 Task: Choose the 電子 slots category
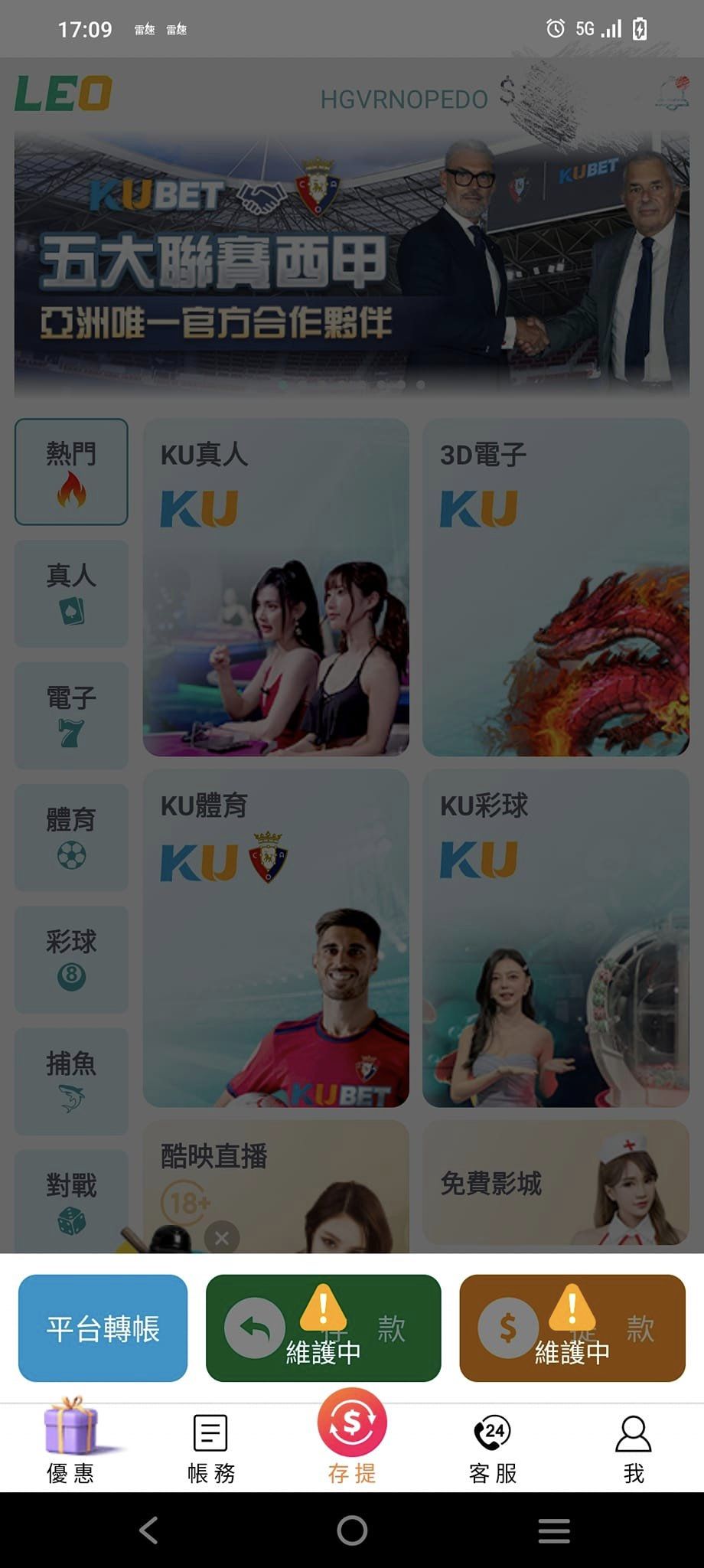click(x=71, y=715)
